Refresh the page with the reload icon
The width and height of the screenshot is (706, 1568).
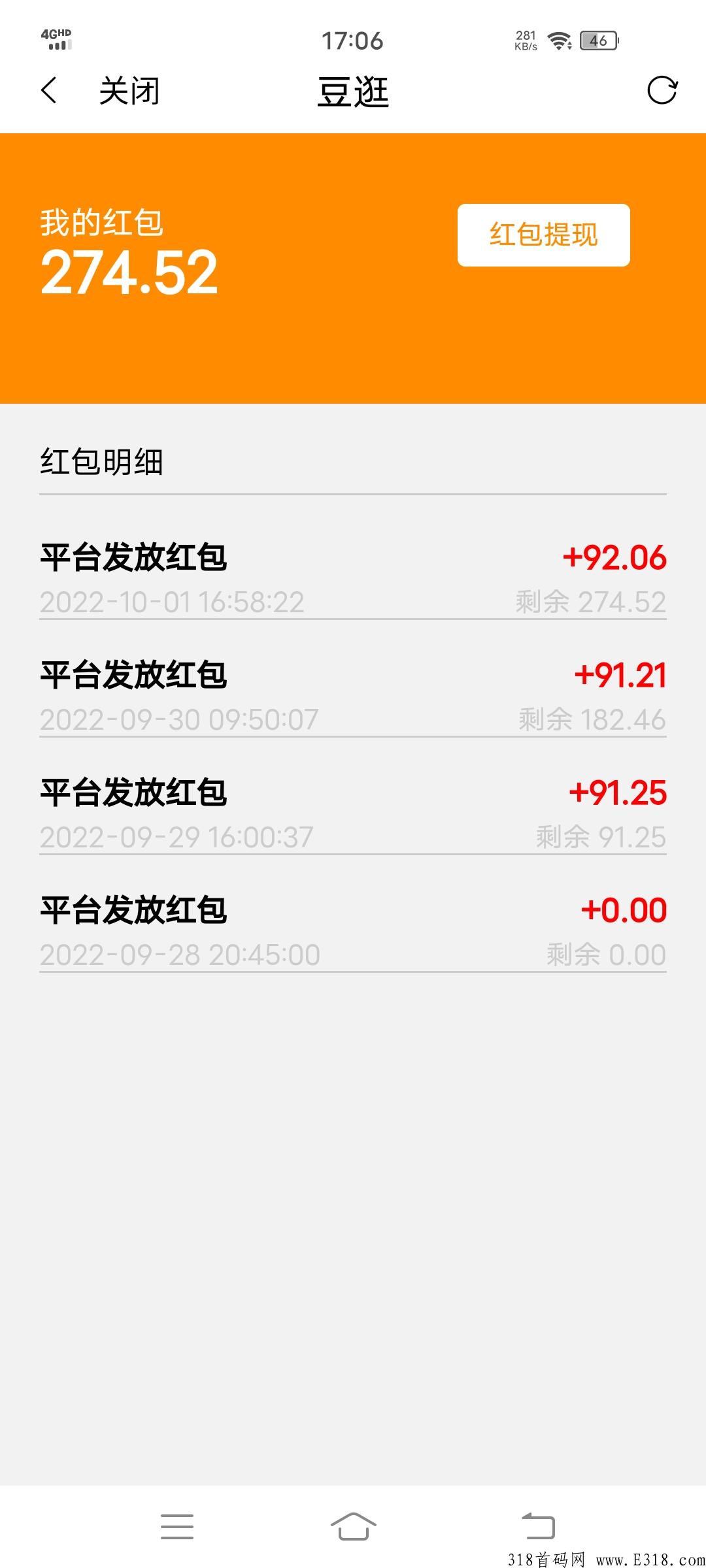pyautogui.click(x=662, y=90)
